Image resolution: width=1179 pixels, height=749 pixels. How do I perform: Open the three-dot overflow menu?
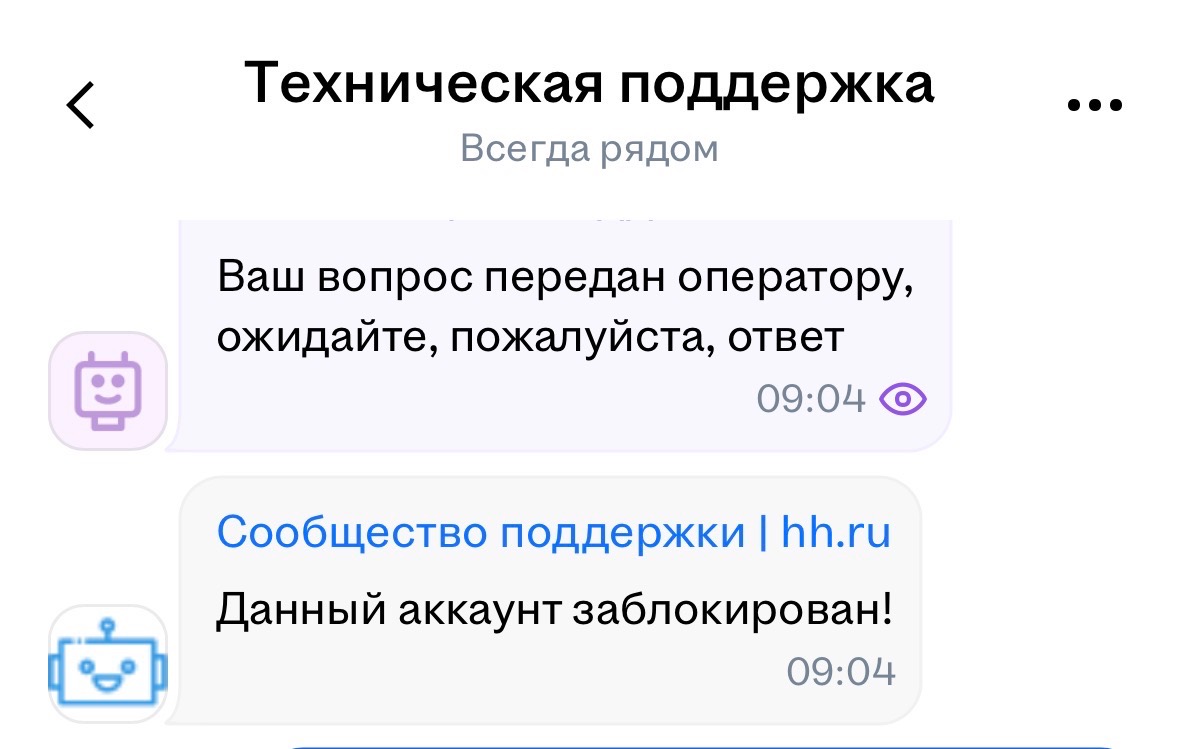tap(1096, 104)
